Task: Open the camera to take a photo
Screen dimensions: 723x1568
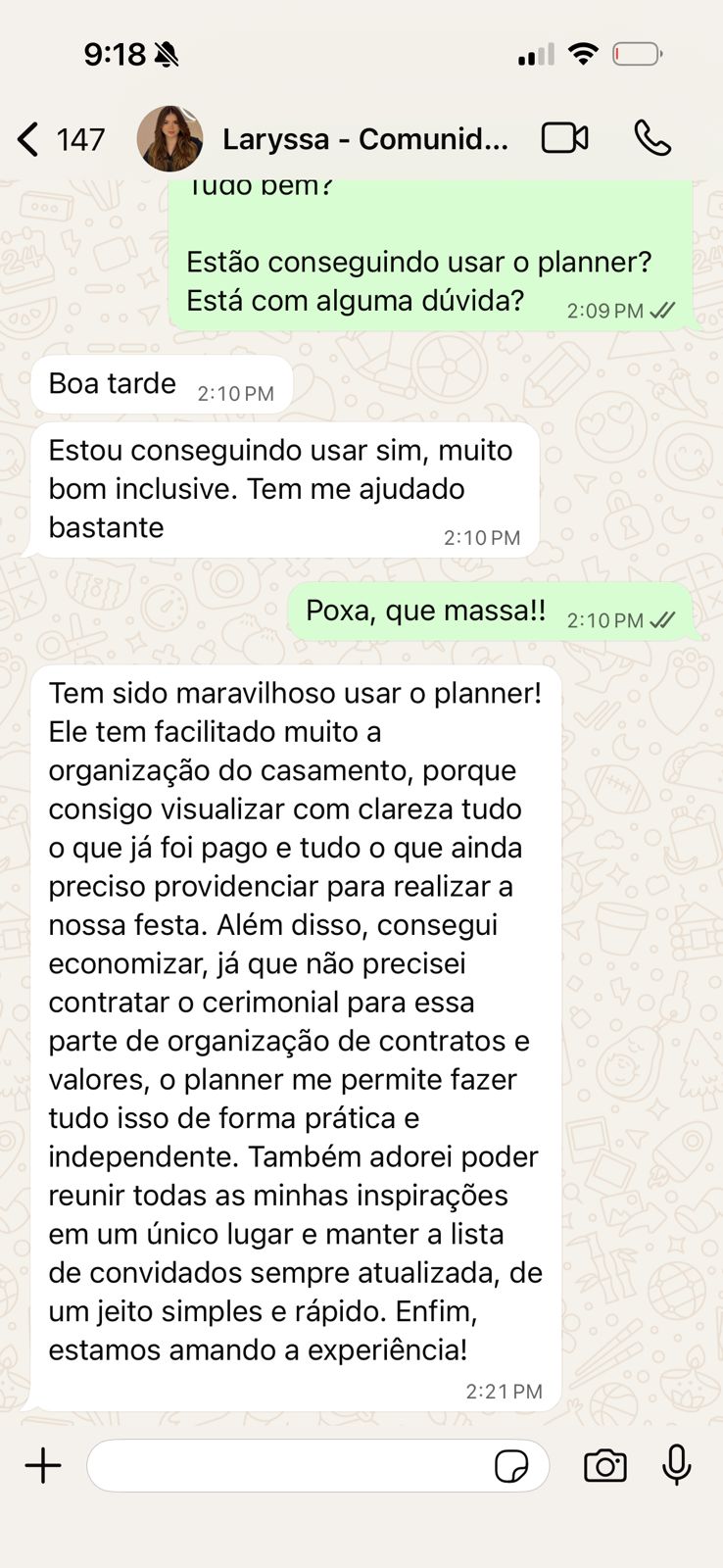Action: point(605,1466)
